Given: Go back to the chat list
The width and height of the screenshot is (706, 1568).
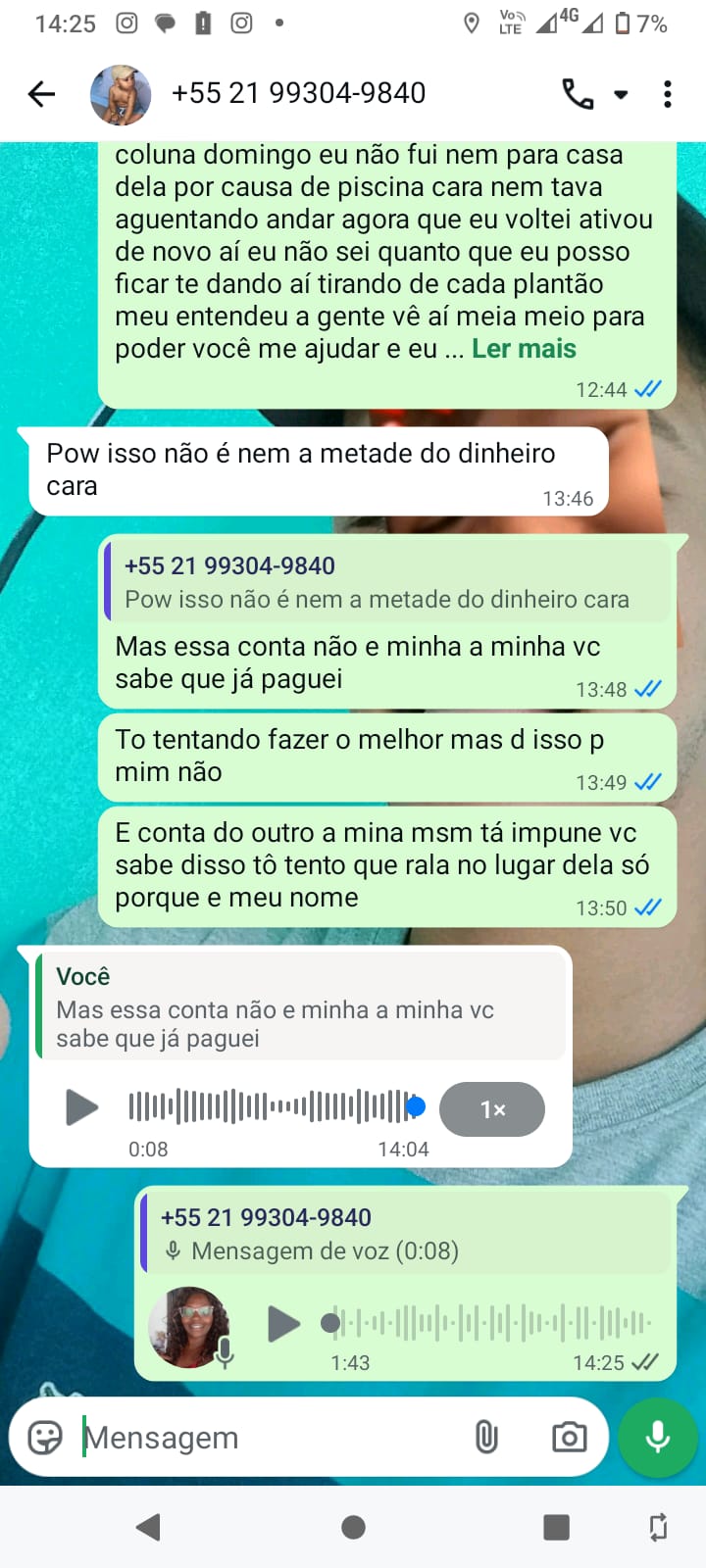Looking at the screenshot, I should [41, 94].
